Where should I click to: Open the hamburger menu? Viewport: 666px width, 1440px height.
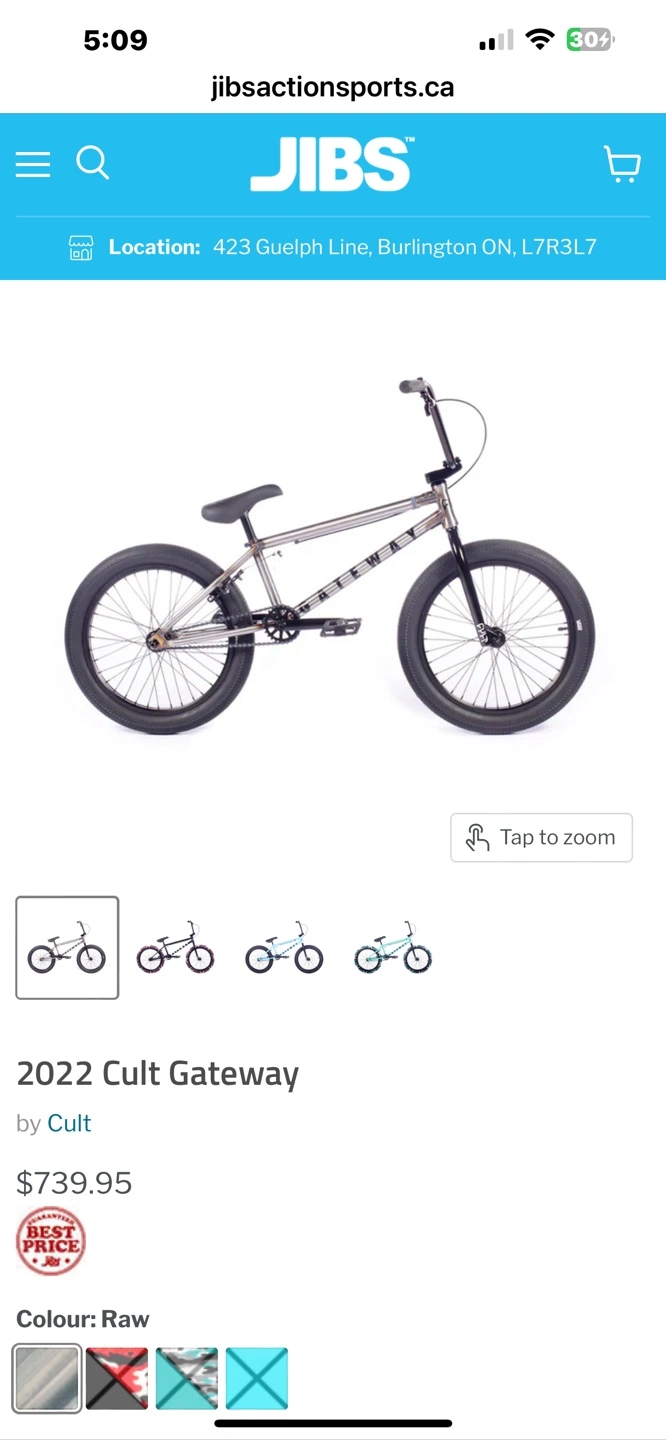coord(33,164)
